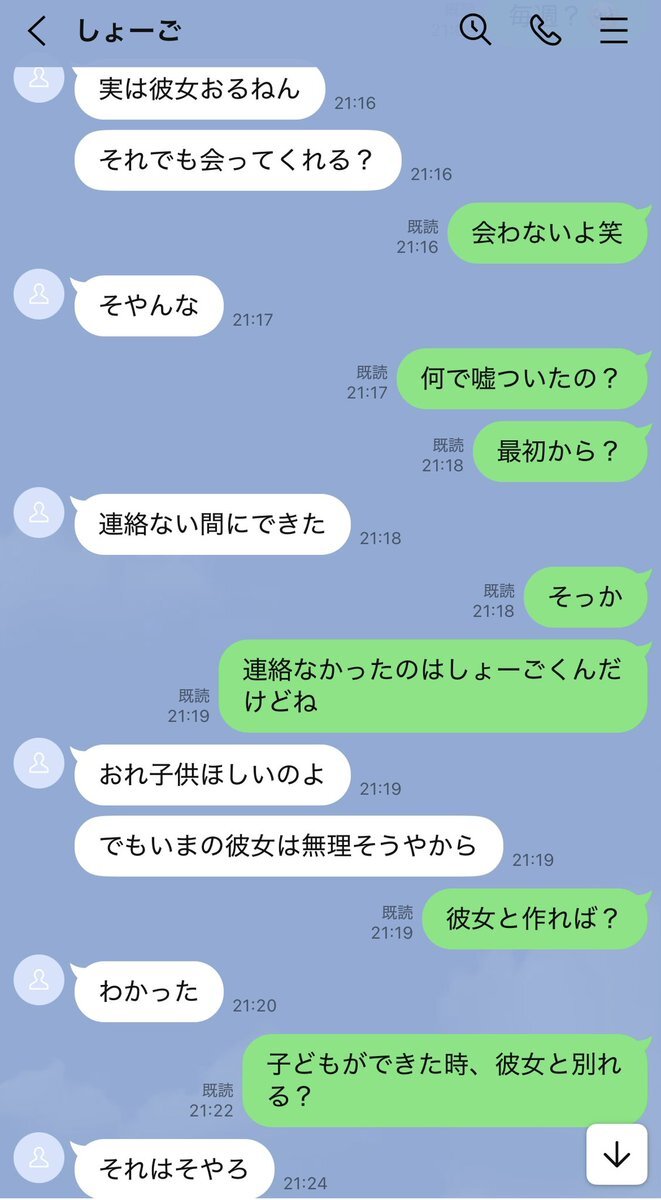
Task: Go back from the しょーご chat
Action: (x=36, y=31)
